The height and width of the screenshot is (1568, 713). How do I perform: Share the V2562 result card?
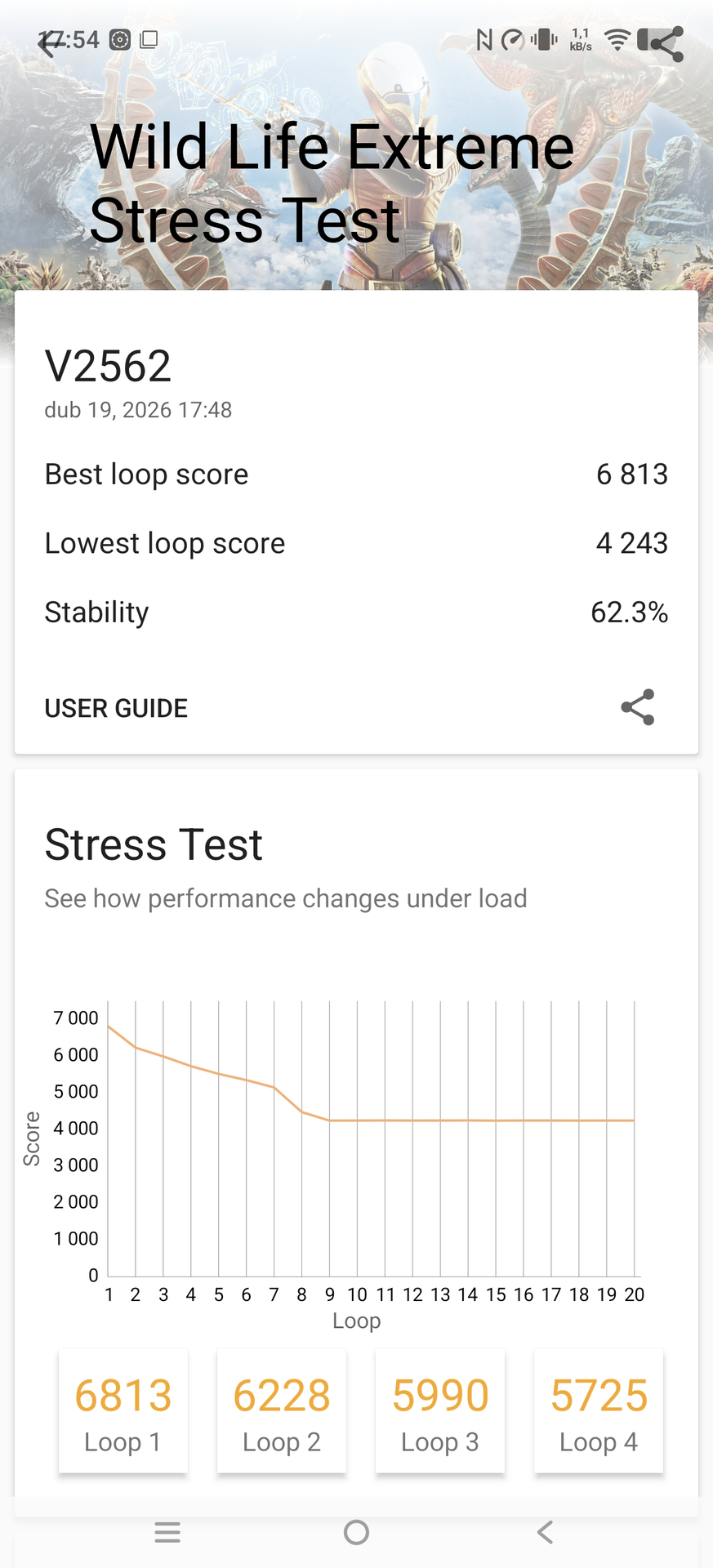[637, 707]
